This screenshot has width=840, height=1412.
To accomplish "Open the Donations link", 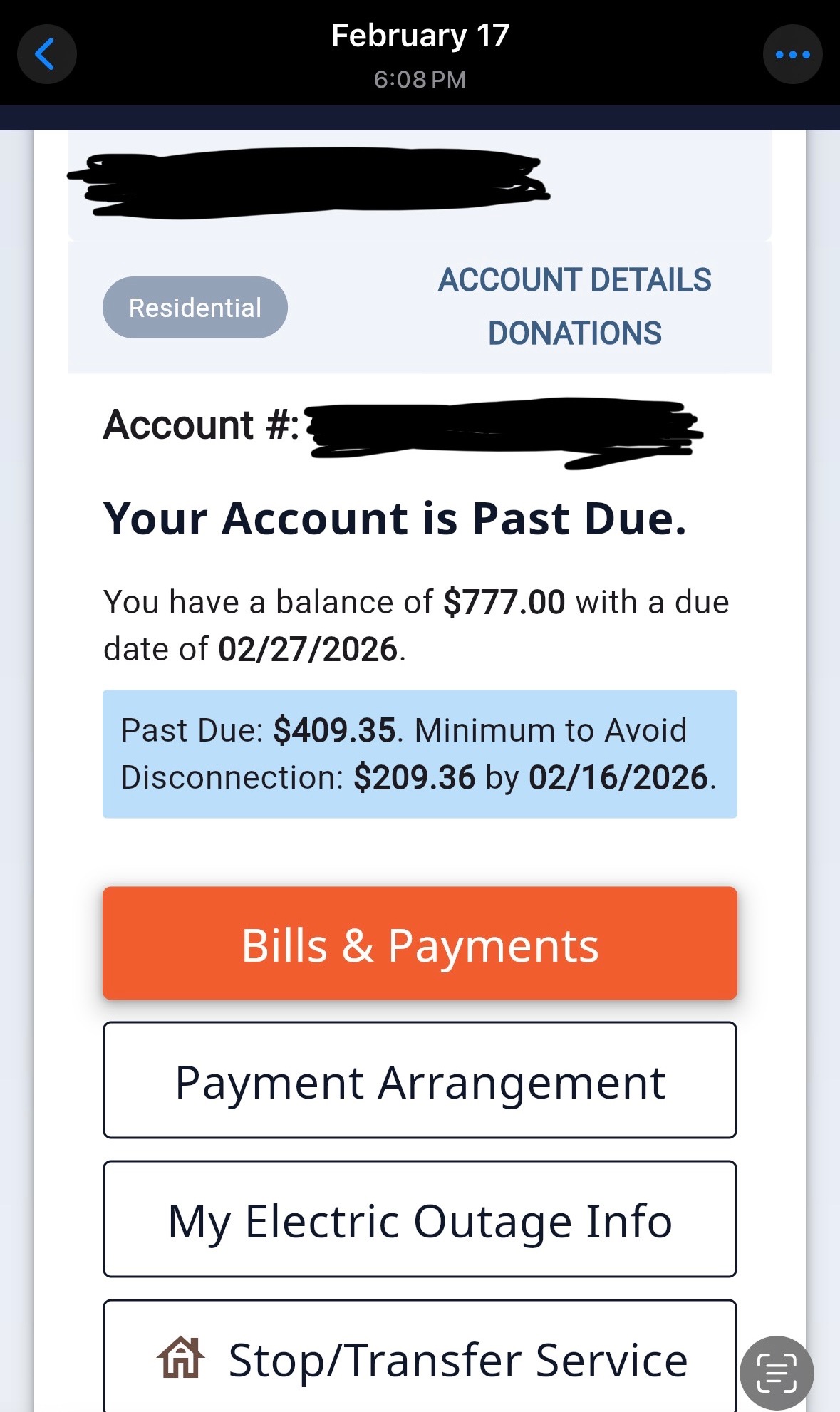I will (x=574, y=333).
